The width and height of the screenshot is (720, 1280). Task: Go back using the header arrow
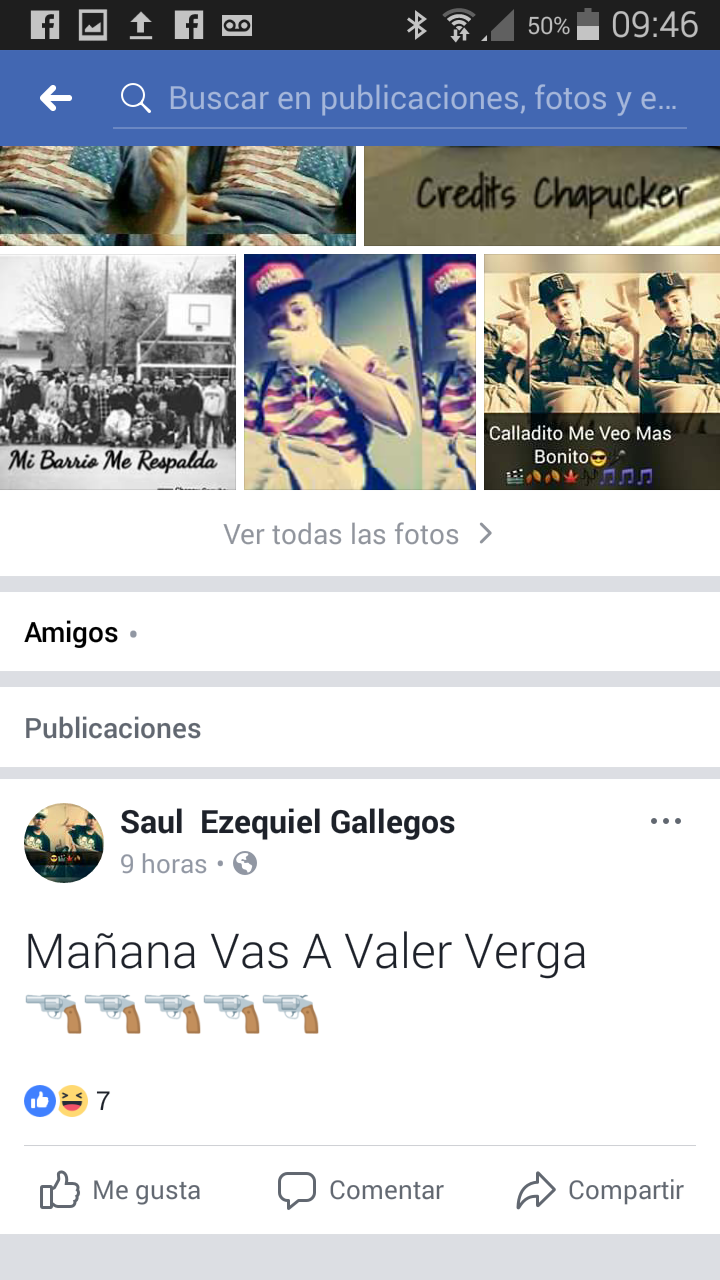click(56, 98)
